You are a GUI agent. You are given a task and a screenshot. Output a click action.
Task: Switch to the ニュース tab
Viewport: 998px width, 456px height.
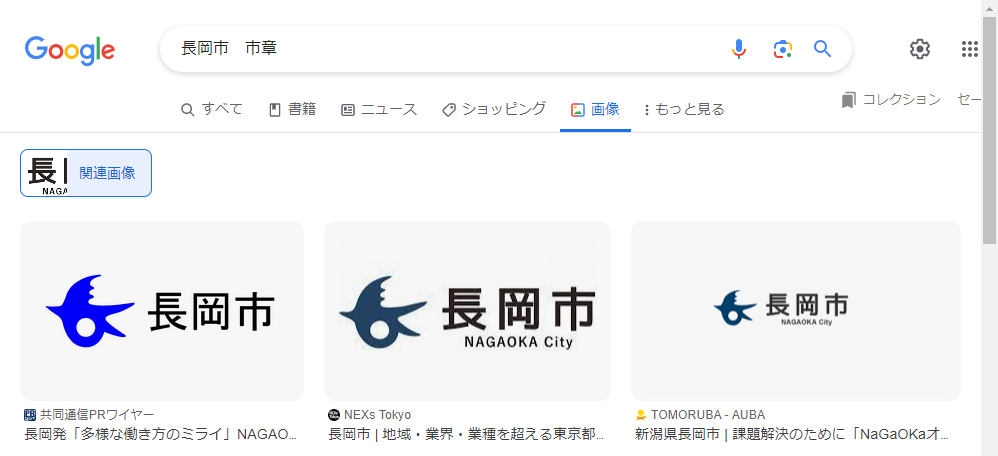point(379,110)
